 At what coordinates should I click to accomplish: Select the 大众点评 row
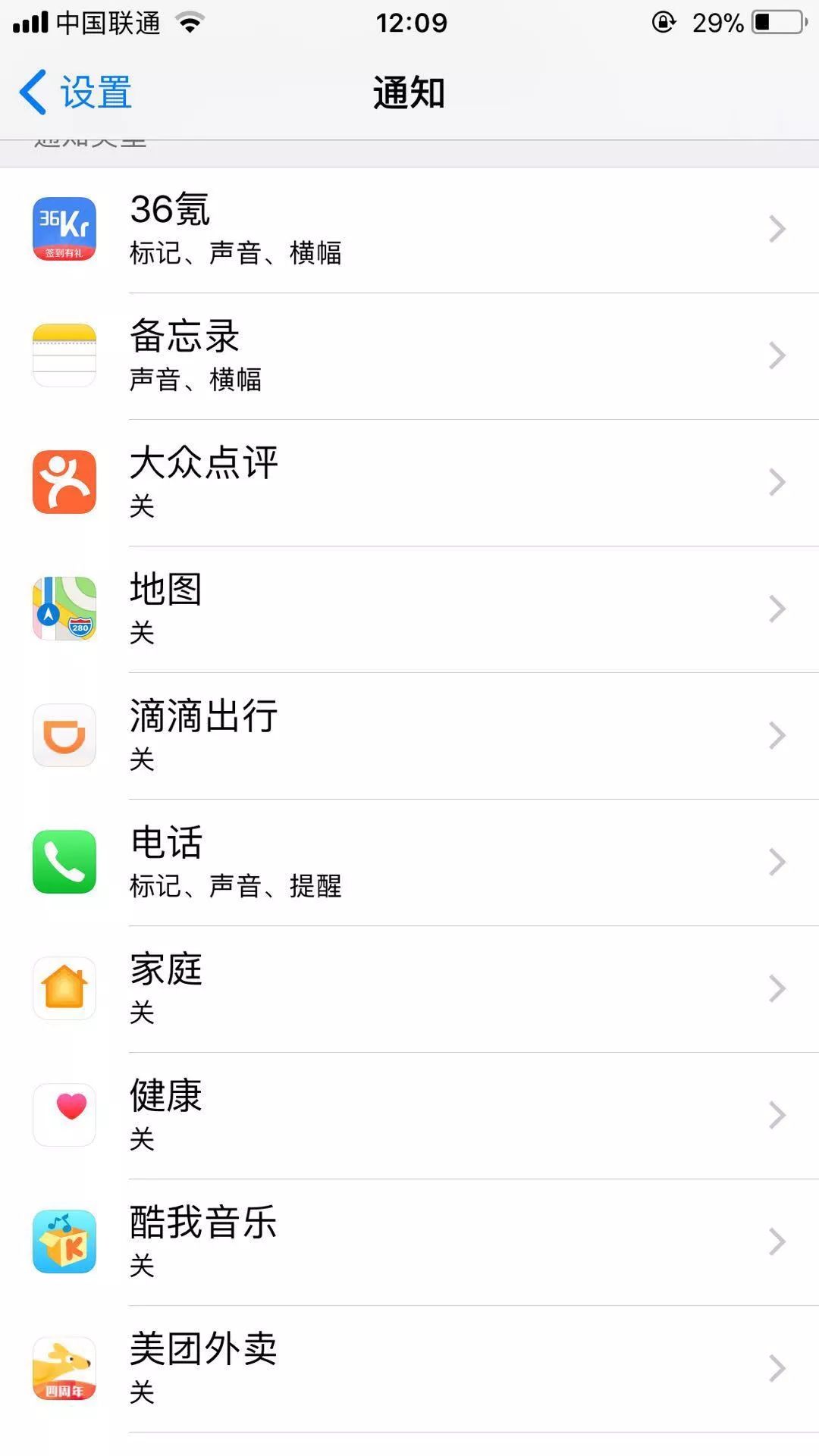click(x=409, y=482)
